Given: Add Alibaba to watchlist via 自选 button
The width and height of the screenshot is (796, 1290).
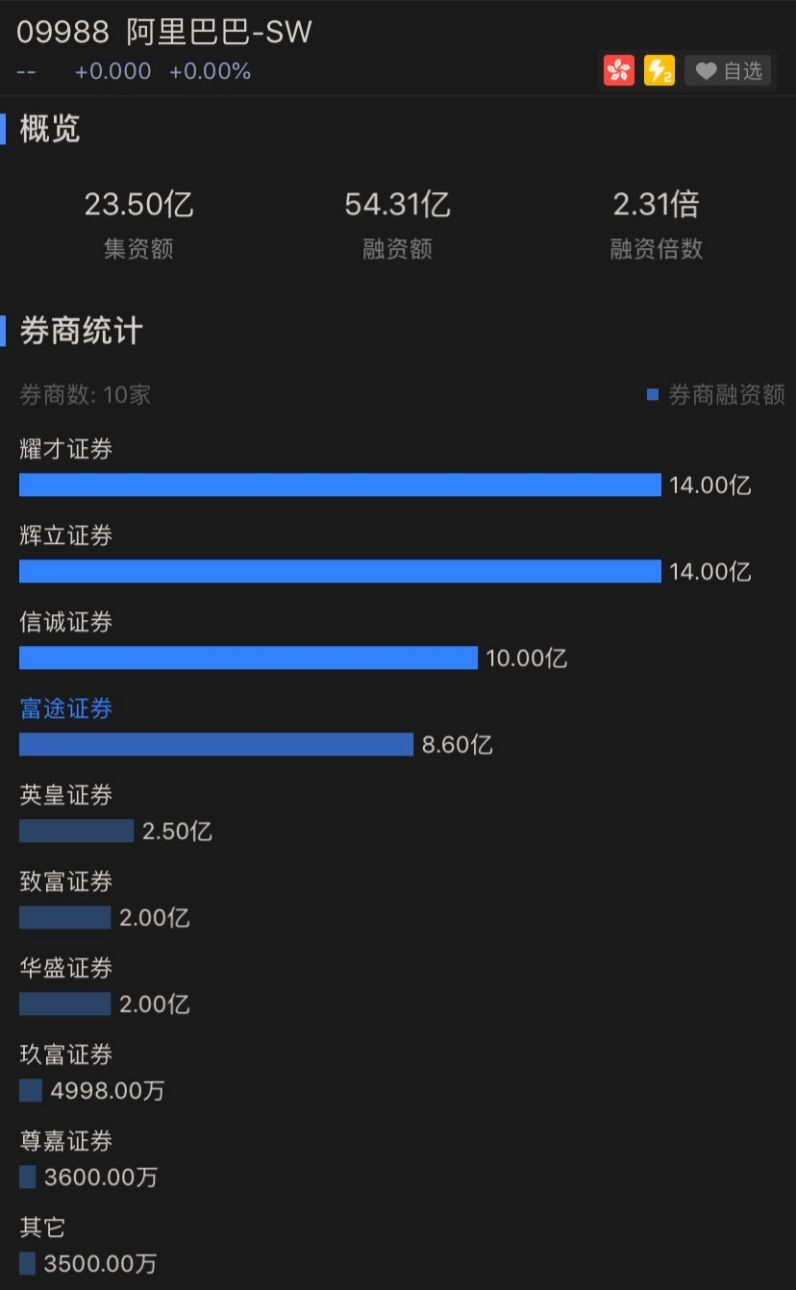Looking at the screenshot, I should pos(728,70).
